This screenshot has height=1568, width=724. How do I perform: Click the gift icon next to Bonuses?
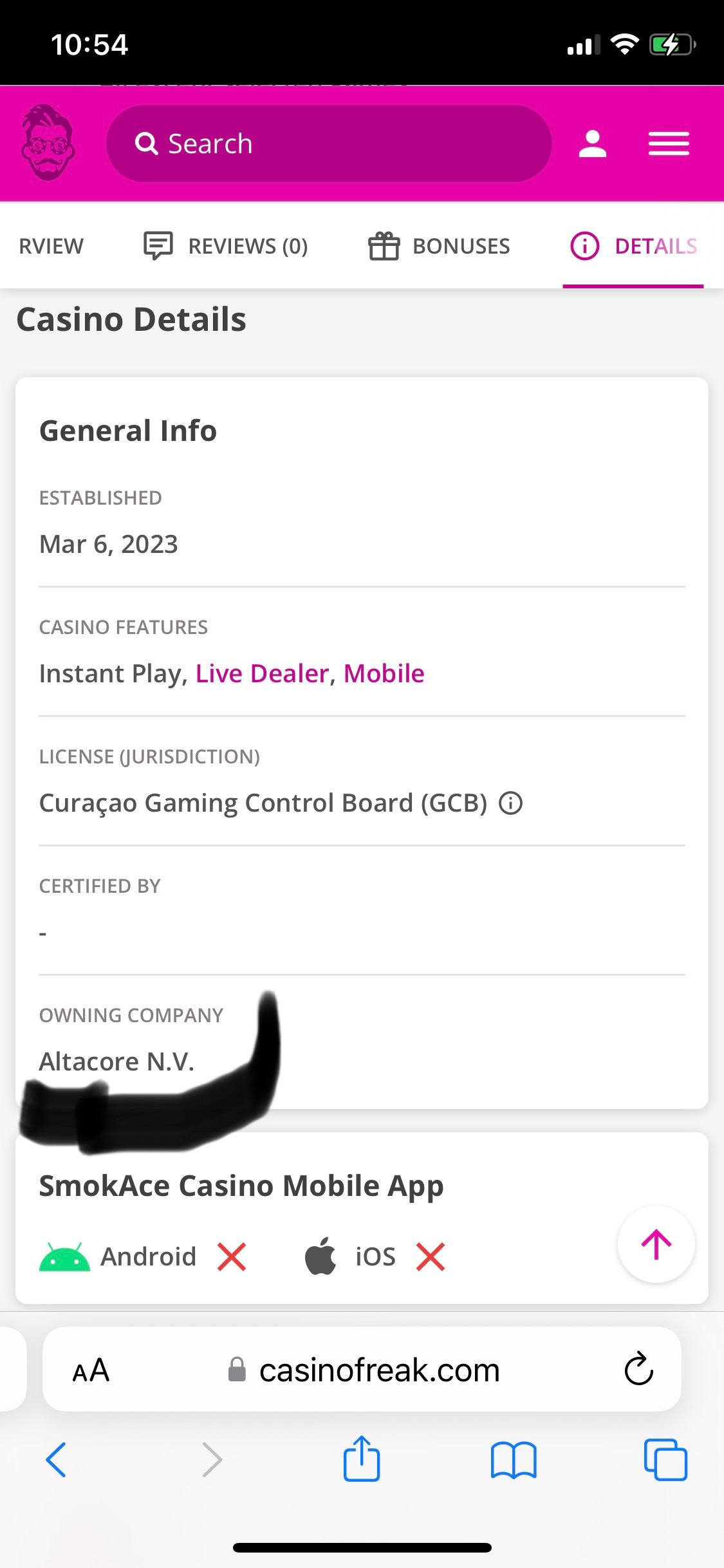[384, 245]
